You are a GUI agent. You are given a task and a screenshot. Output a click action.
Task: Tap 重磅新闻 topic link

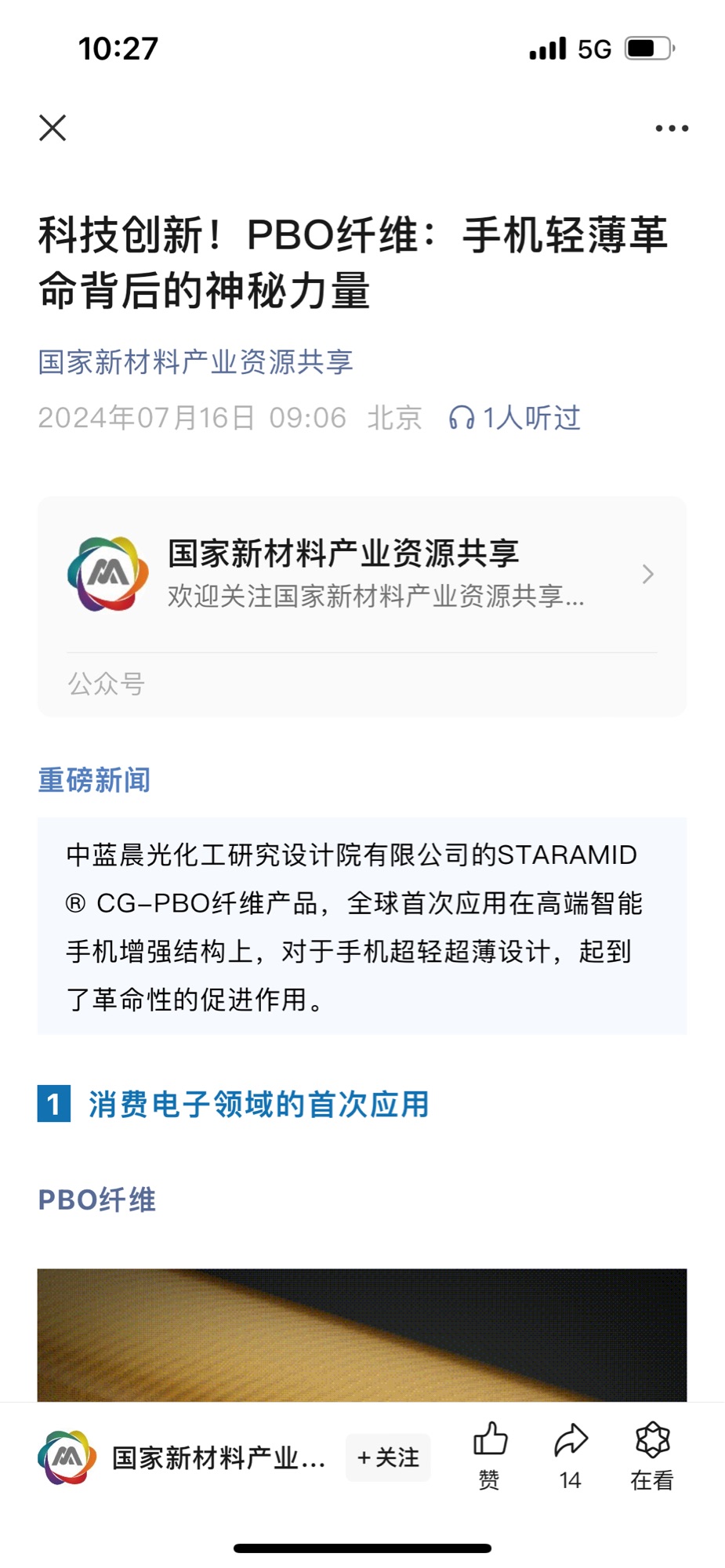point(94,780)
